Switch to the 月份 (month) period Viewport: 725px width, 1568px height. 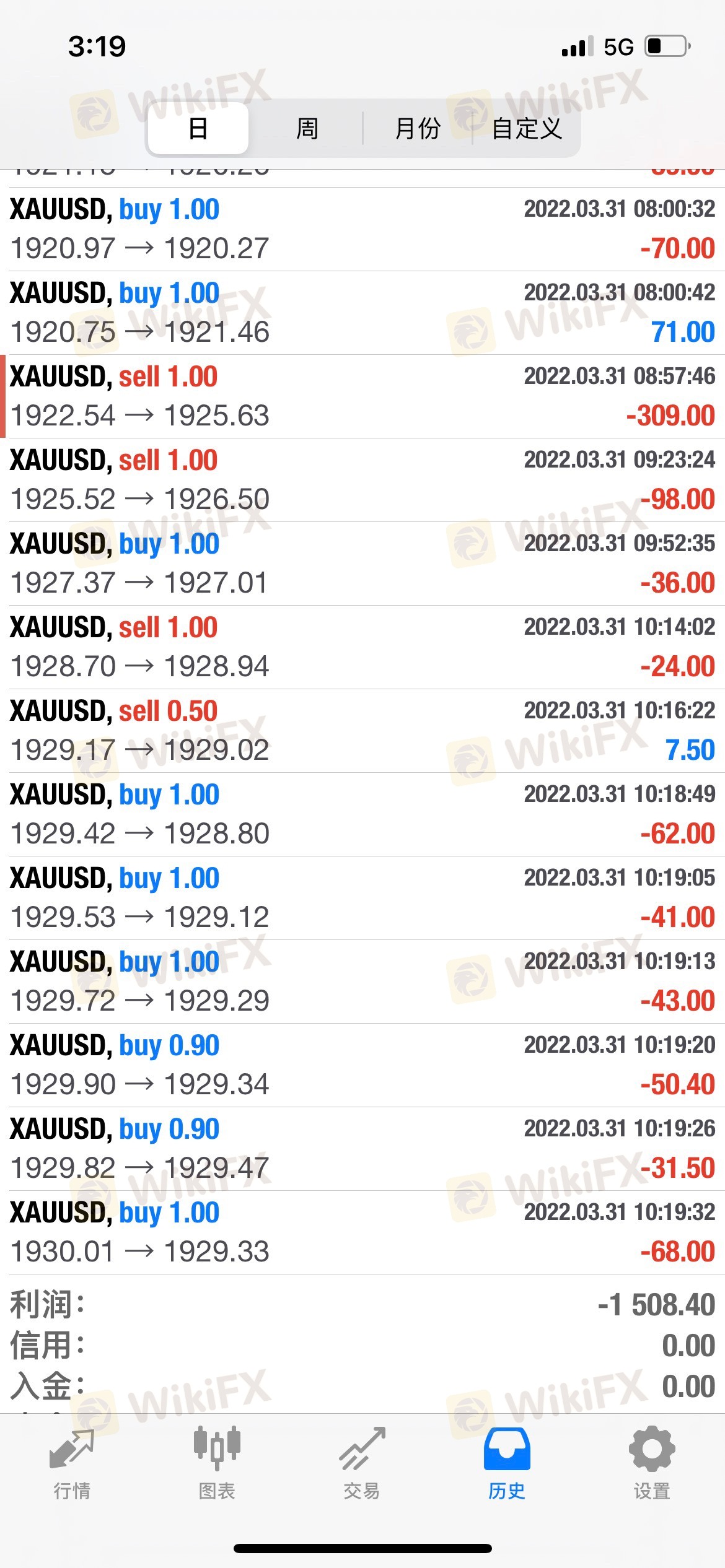click(418, 128)
